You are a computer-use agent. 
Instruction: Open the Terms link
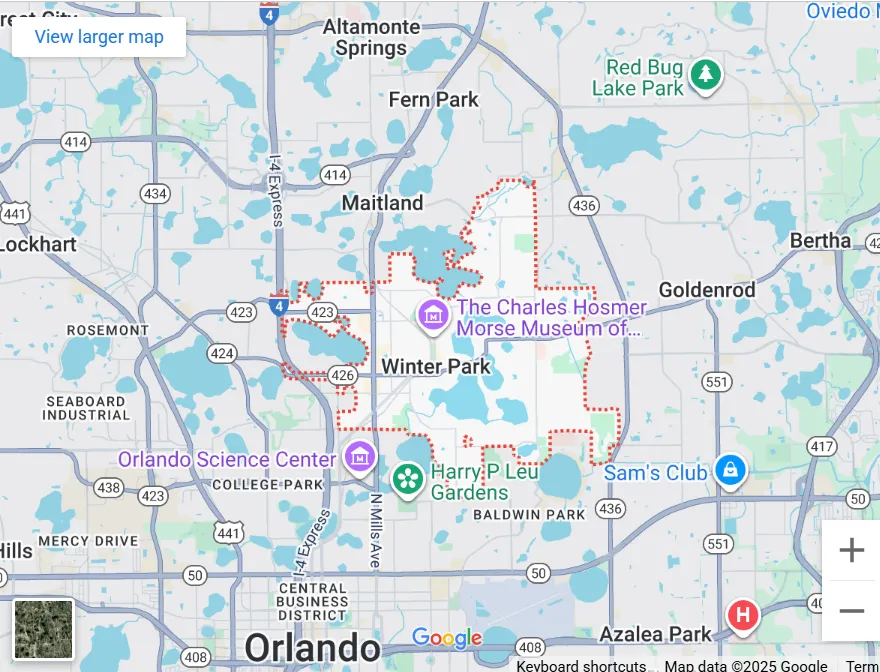[862, 665]
